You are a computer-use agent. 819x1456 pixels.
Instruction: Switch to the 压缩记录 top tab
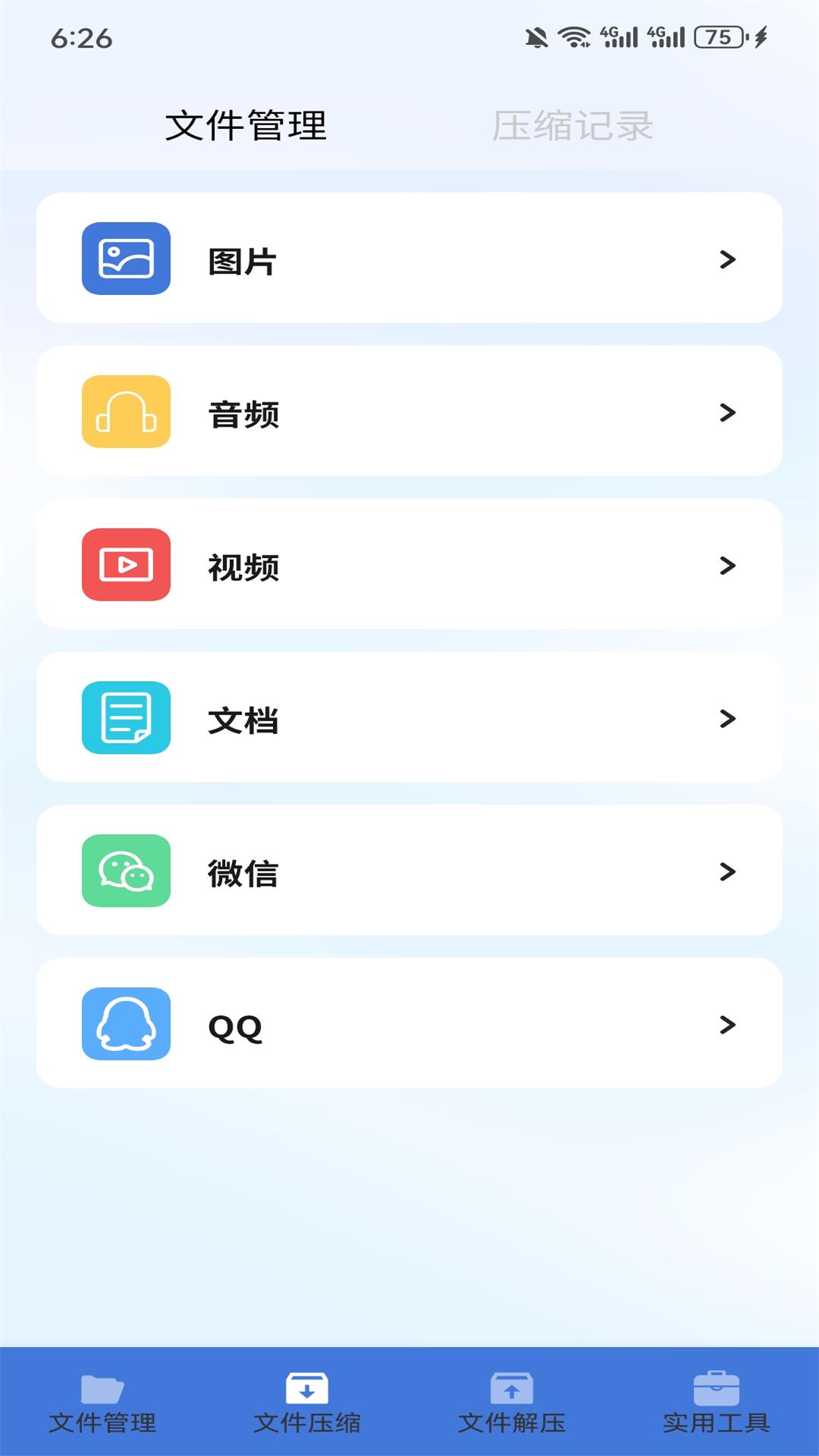click(573, 126)
